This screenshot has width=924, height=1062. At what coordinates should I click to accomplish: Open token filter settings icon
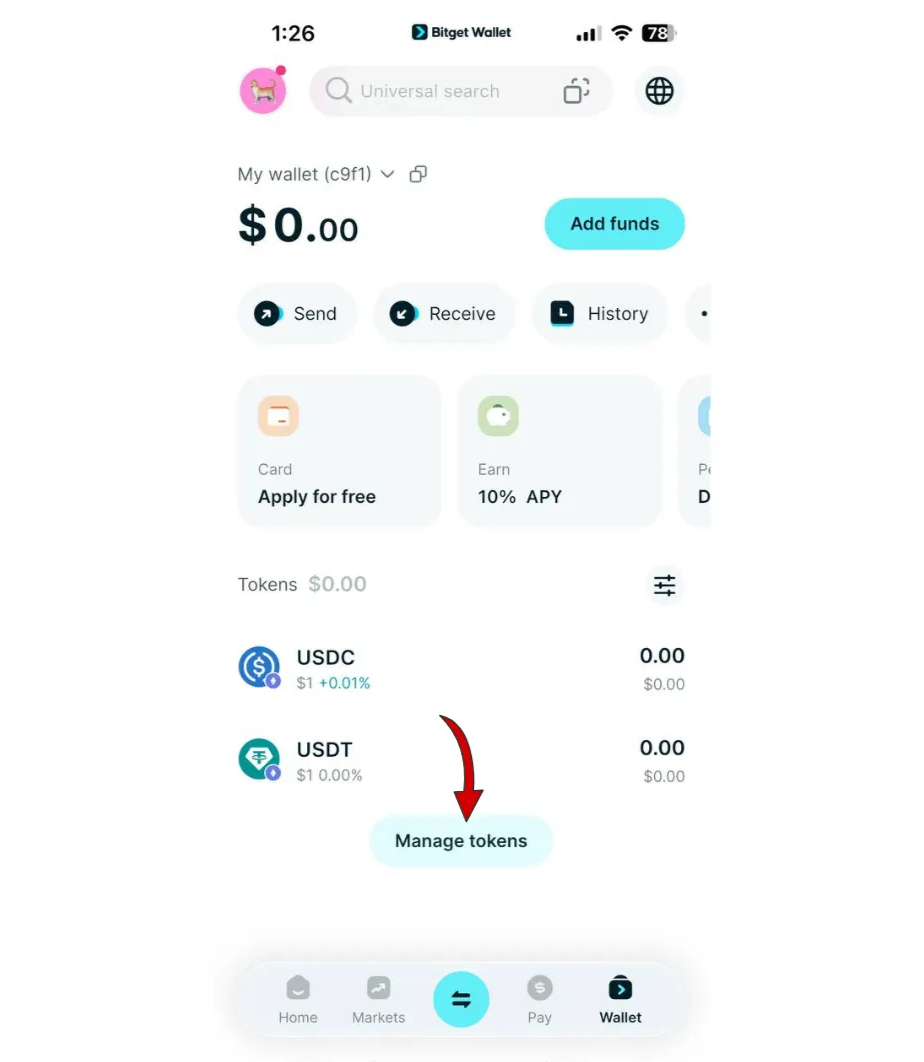click(x=664, y=585)
